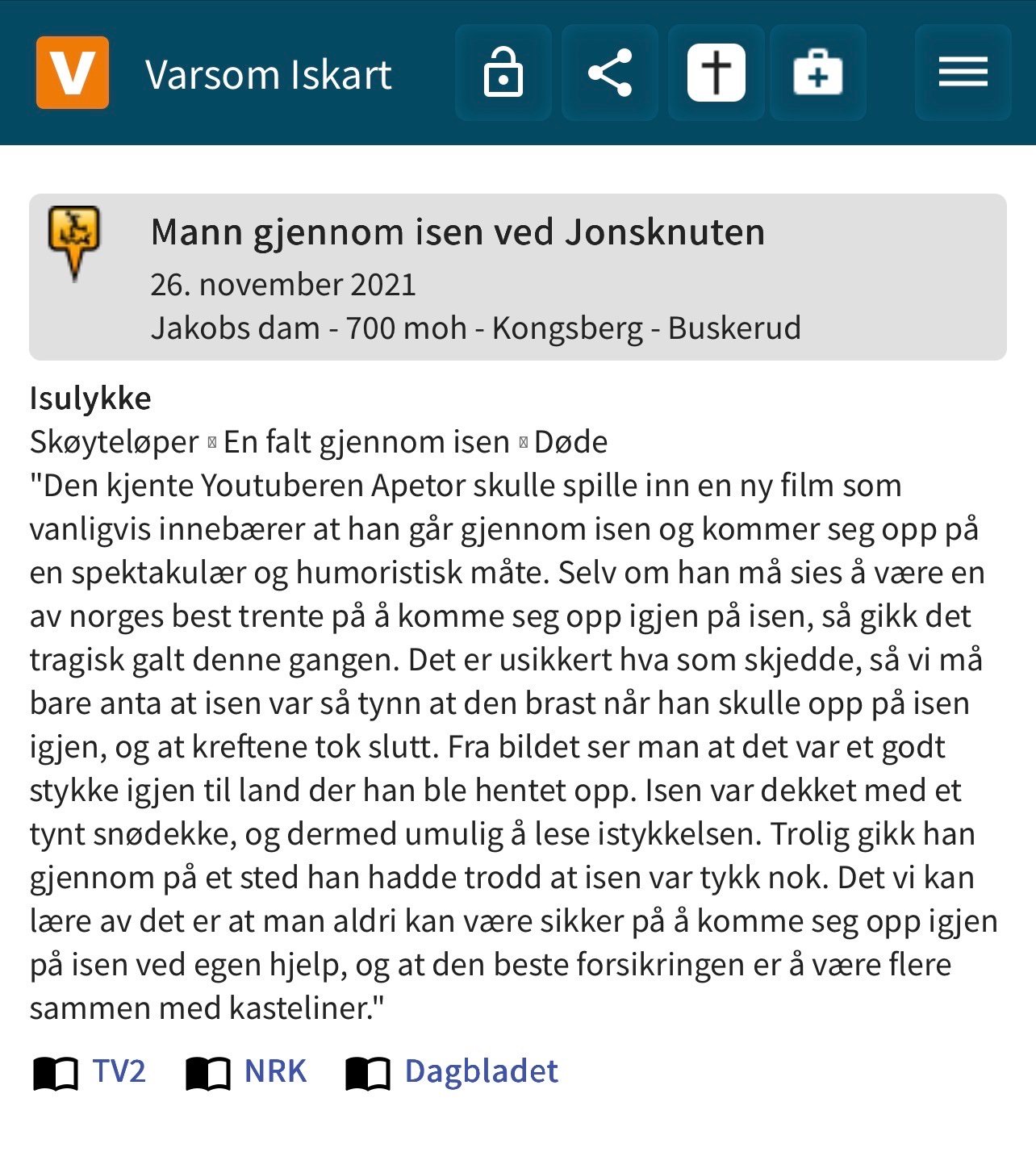Open the NRK article link
The height and width of the screenshot is (1152, 1036).
(x=274, y=1071)
